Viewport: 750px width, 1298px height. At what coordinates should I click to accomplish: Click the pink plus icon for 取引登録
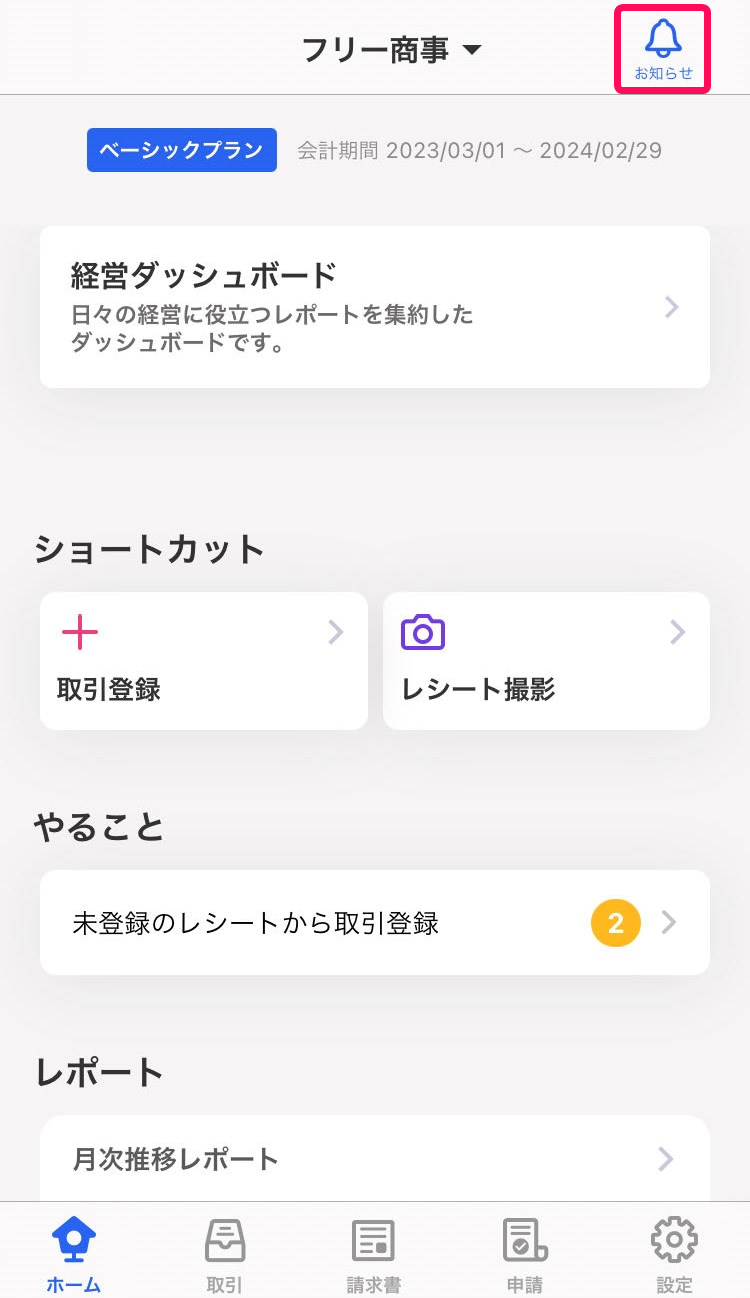(x=80, y=632)
